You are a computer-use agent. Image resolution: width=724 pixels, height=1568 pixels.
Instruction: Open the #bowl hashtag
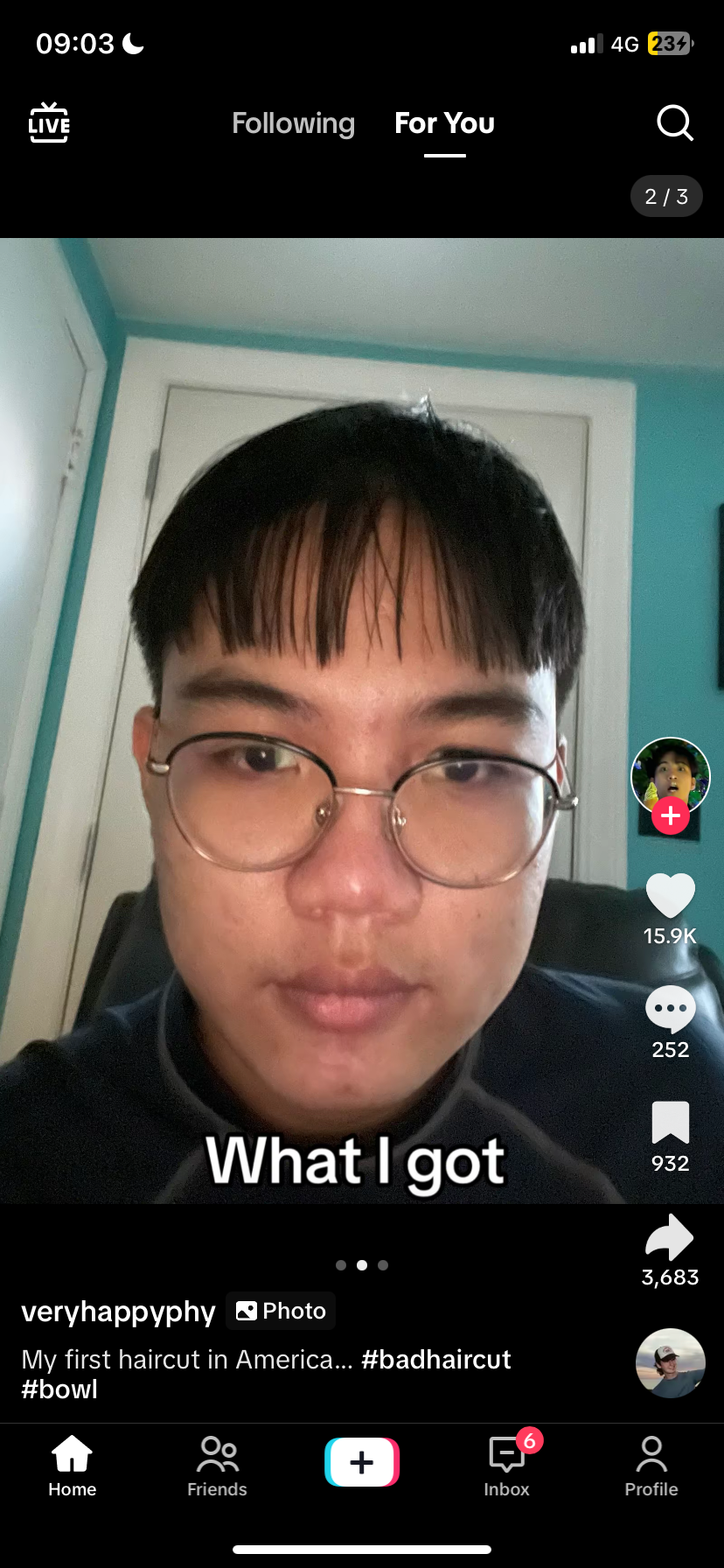coord(59,1389)
